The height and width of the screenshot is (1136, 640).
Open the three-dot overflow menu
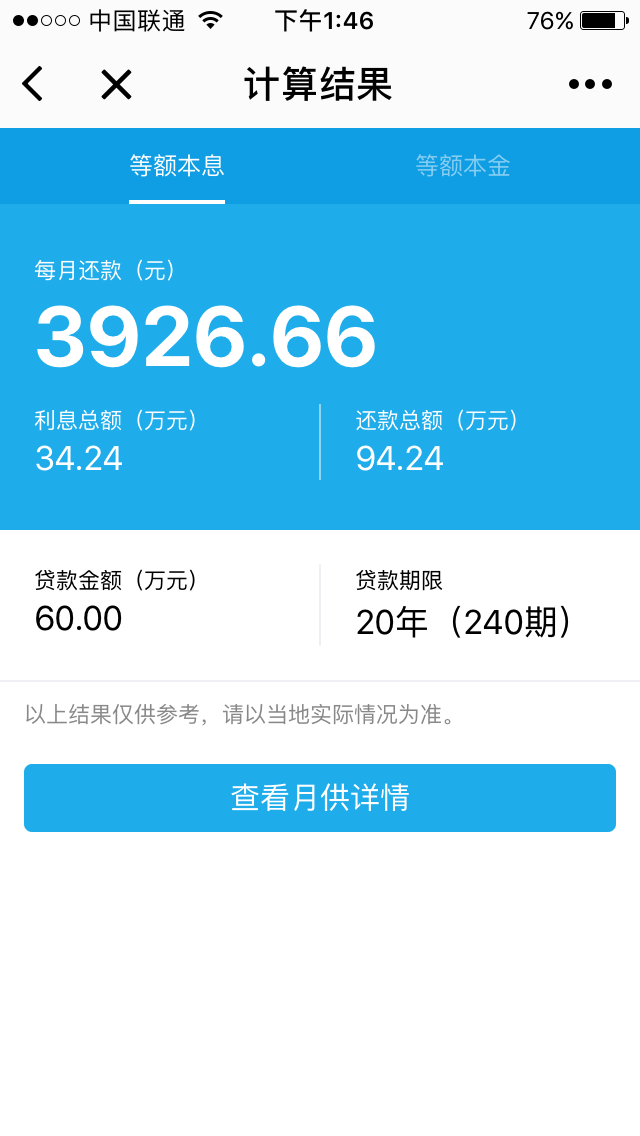click(x=590, y=84)
